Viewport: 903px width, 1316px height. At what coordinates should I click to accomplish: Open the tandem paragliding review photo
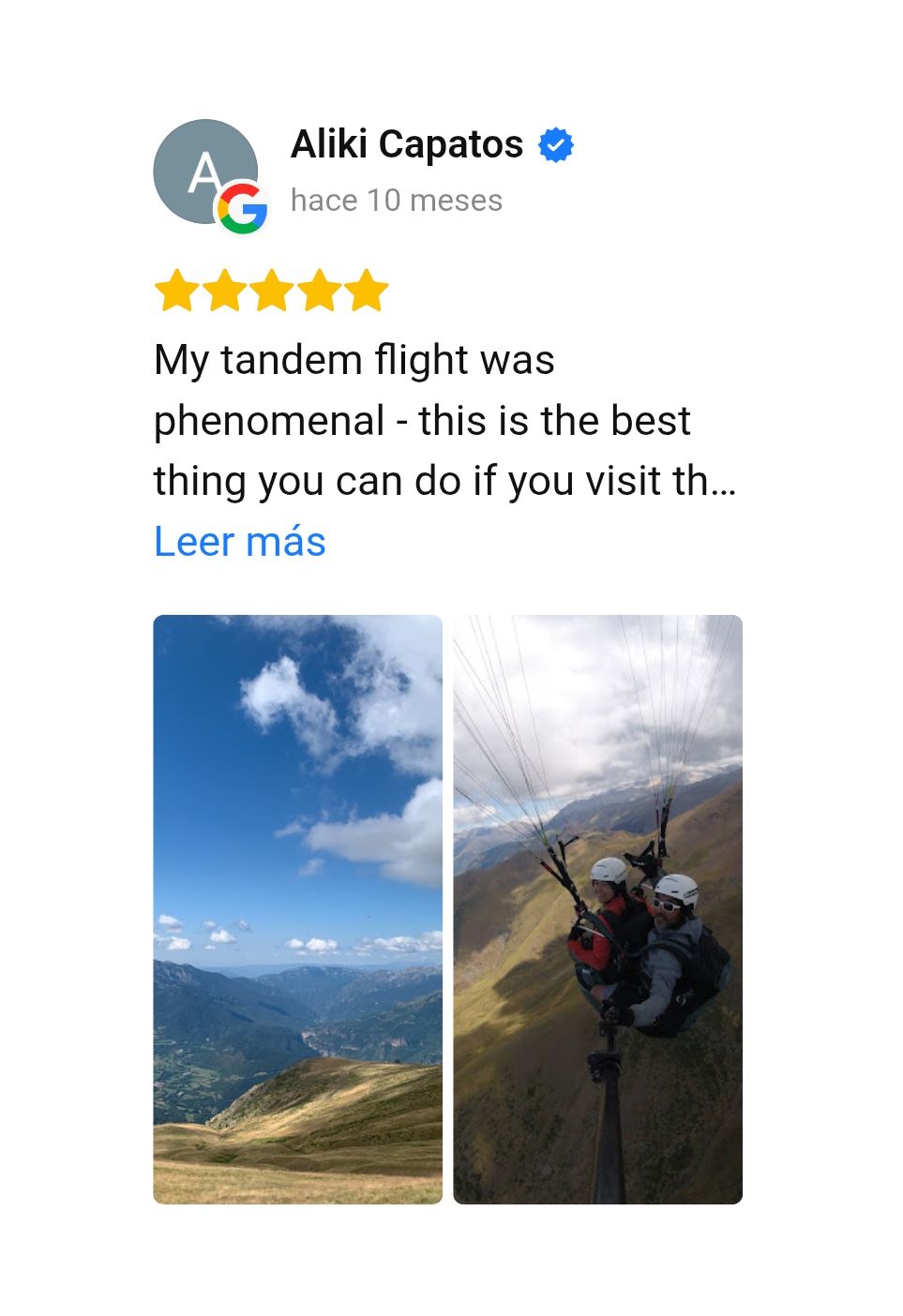597,908
